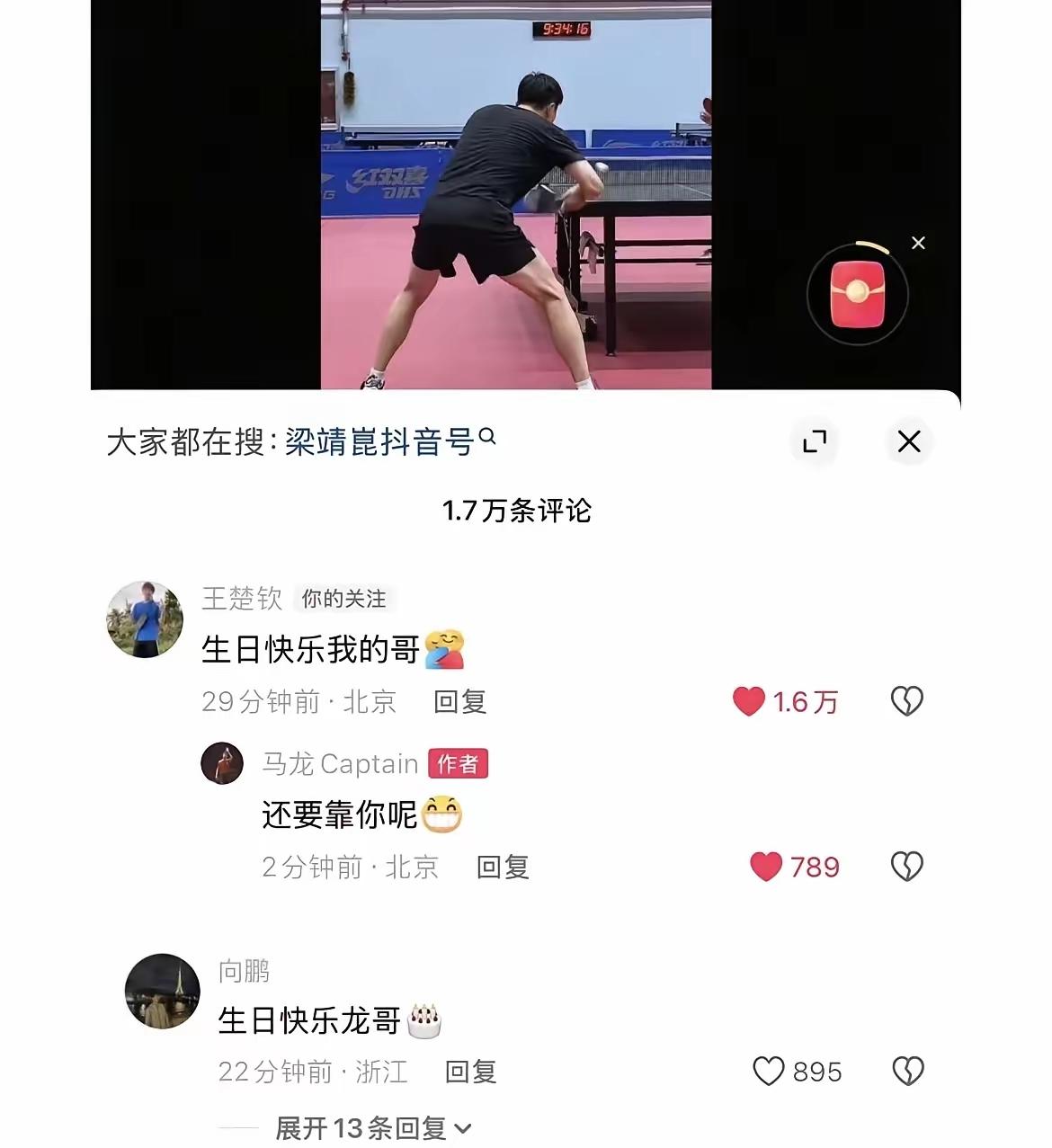Reply to 王楚钦's comment
Viewport: 1052px width, 1148px height.
click(459, 701)
